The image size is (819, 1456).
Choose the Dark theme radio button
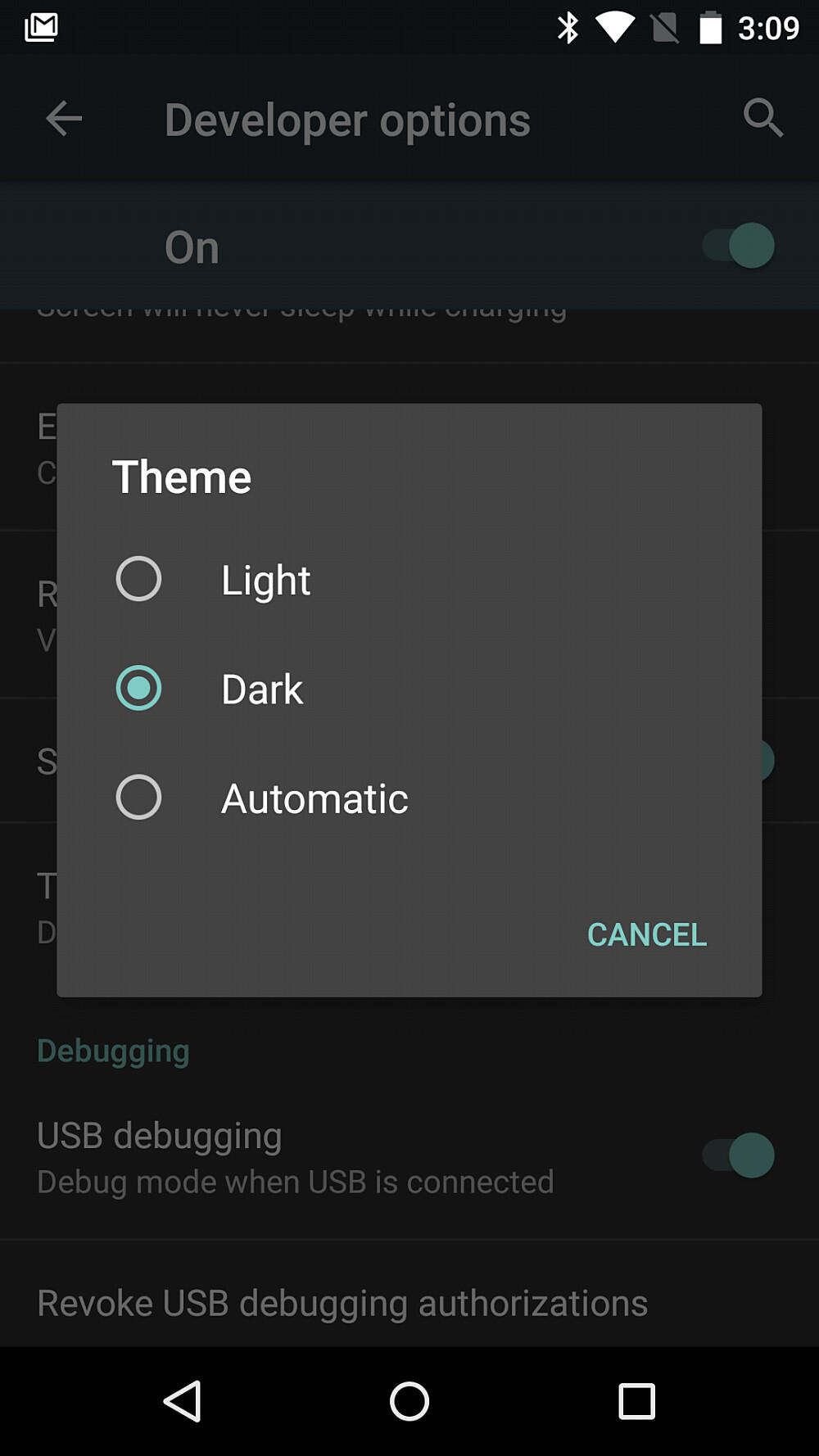coord(139,688)
